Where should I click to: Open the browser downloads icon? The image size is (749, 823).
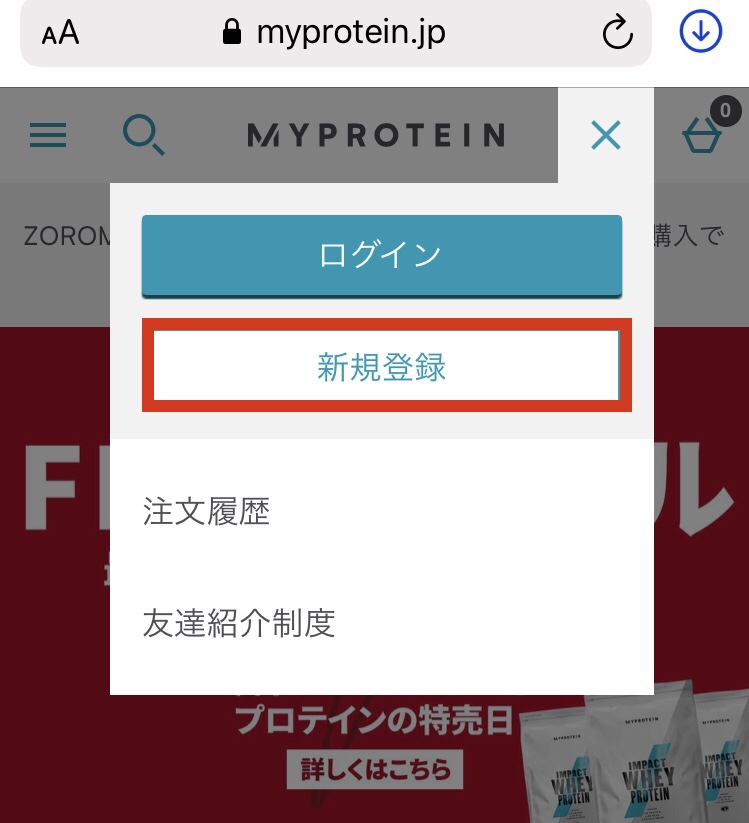[x=701, y=32]
